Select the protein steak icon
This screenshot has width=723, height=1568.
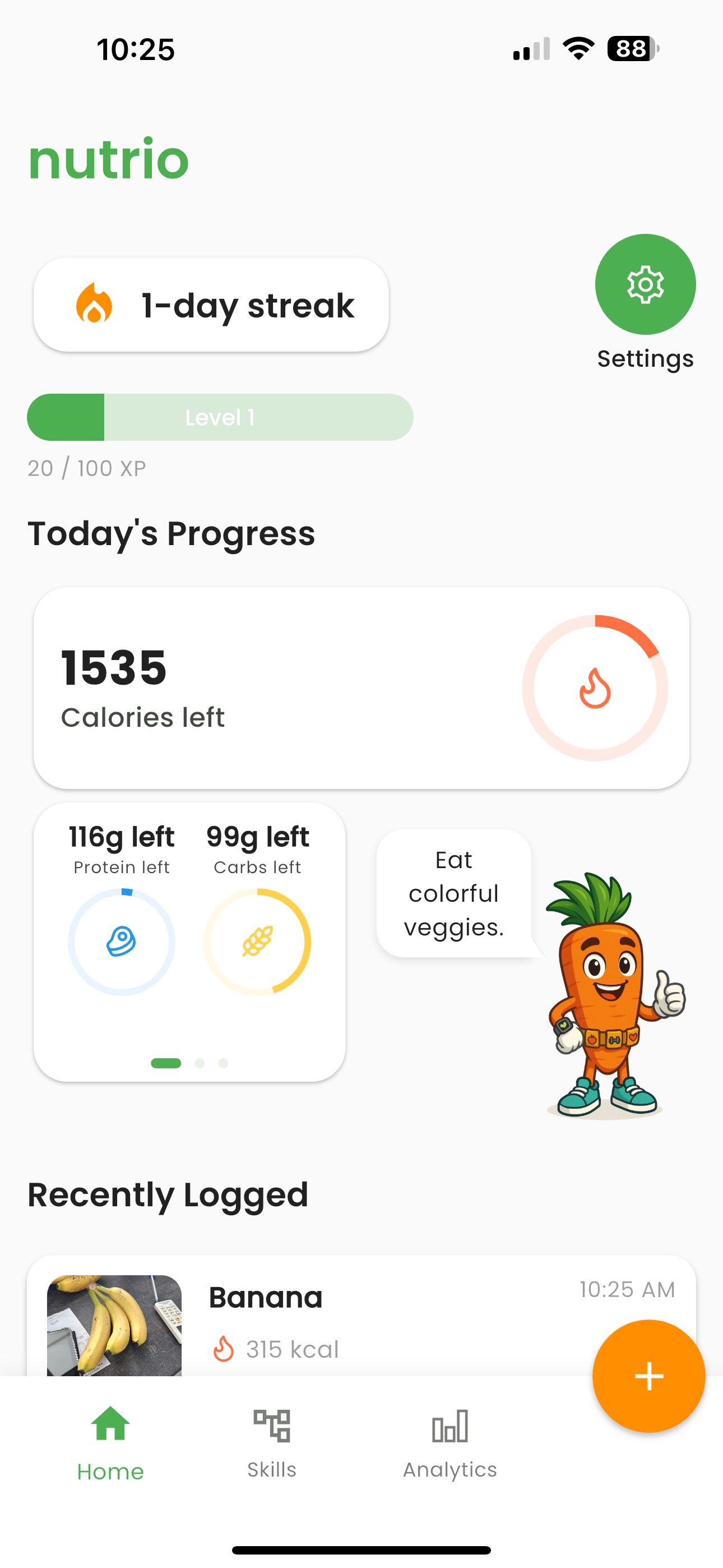(121, 941)
